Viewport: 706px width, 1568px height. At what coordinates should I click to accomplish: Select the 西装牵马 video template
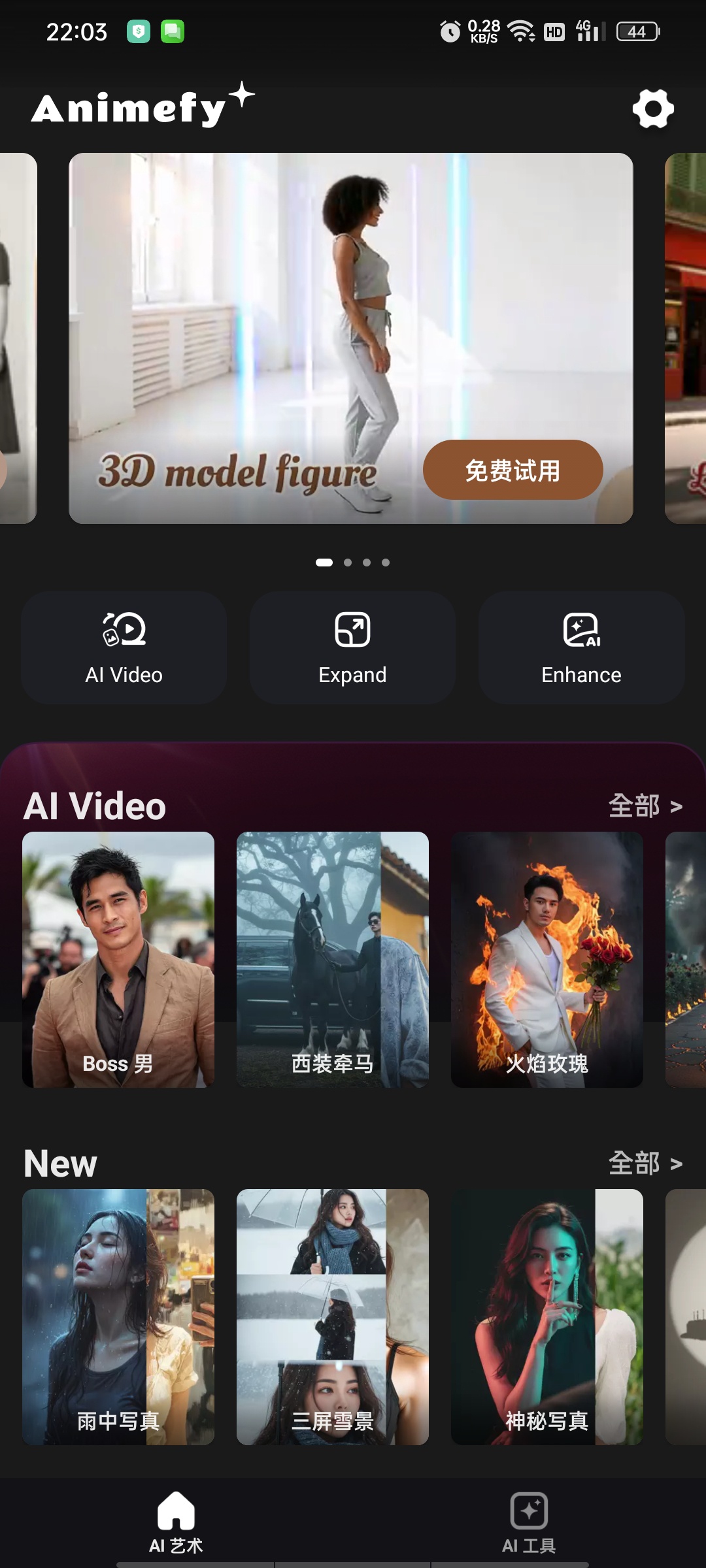click(x=333, y=960)
